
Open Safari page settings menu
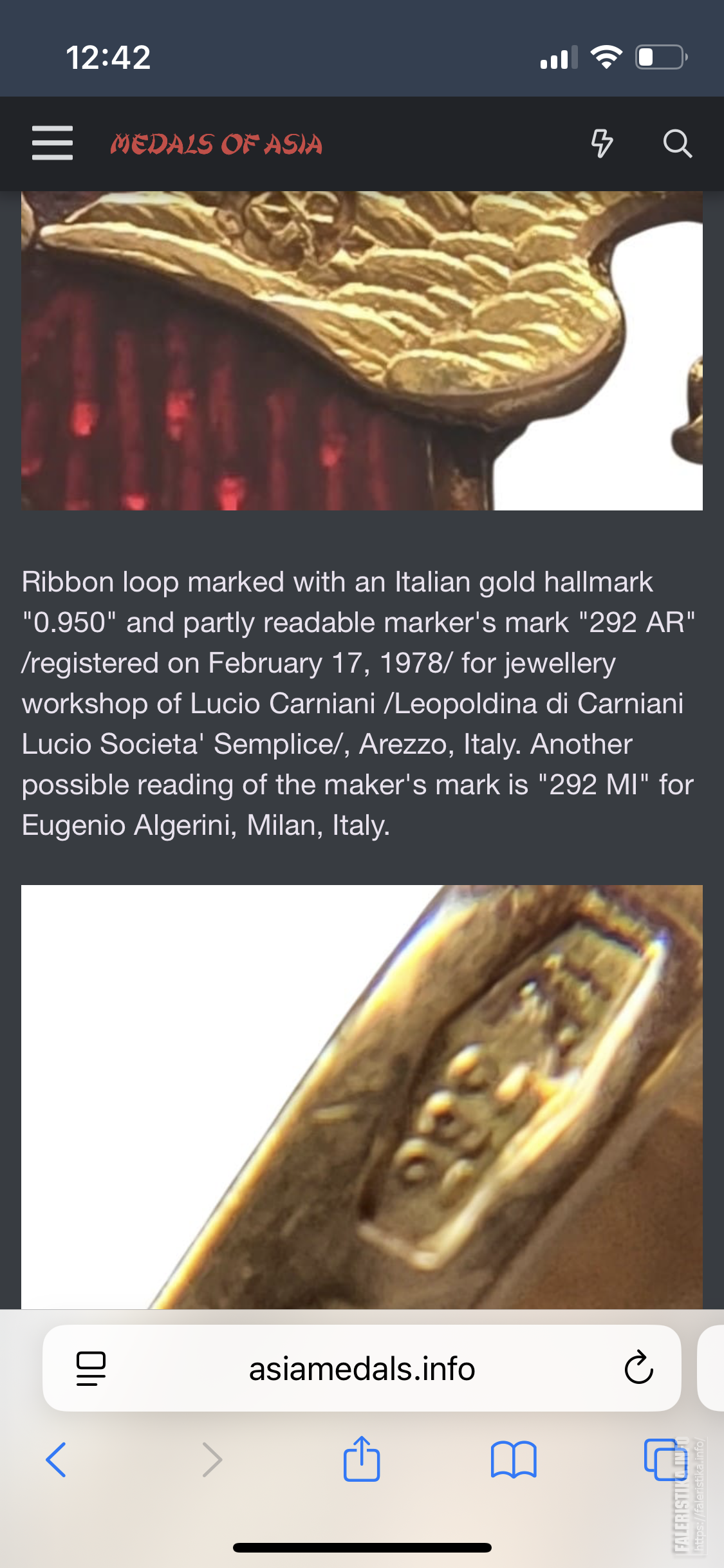click(91, 1368)
